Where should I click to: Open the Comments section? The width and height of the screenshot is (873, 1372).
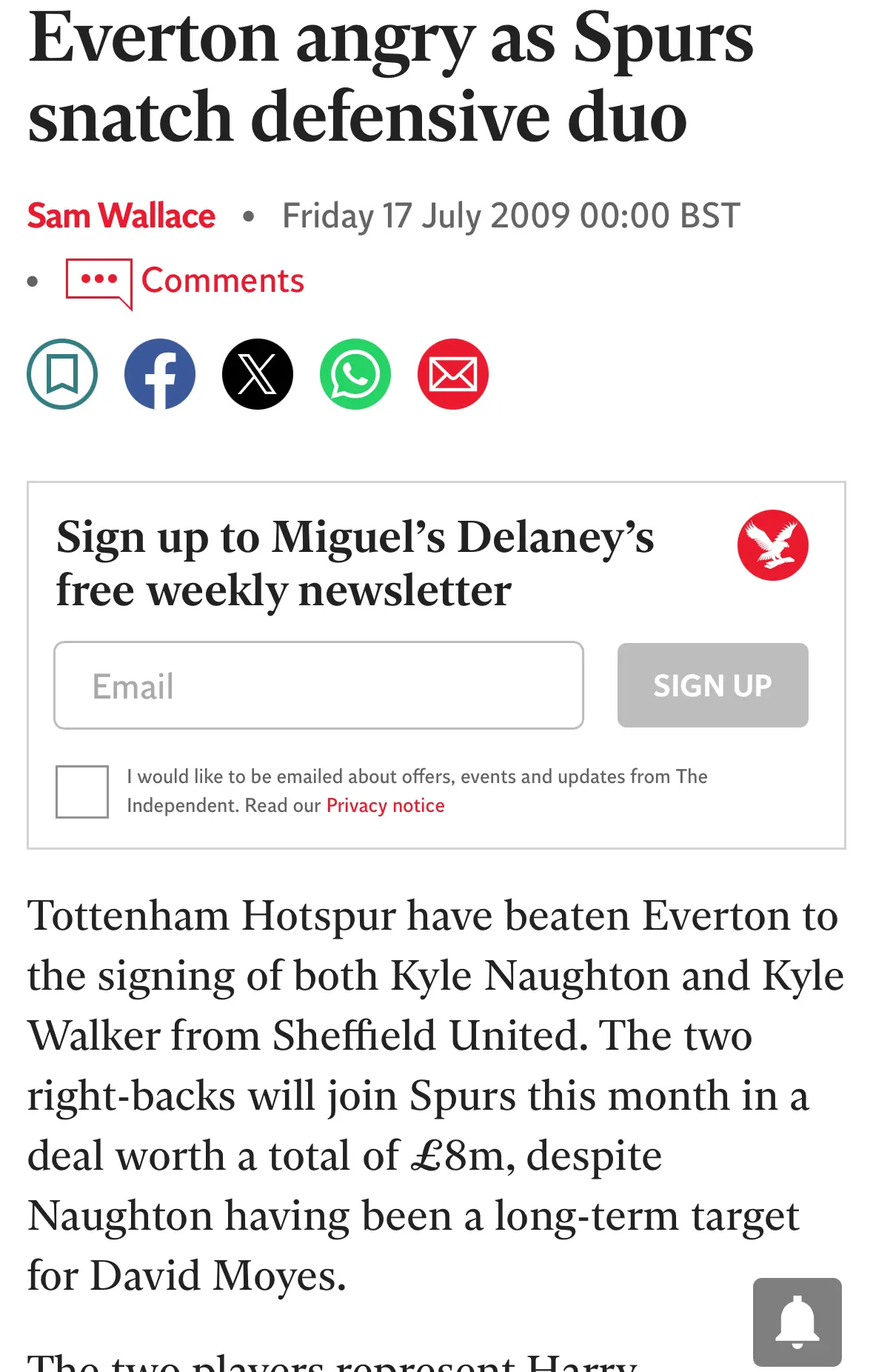[x=221, y=281]
